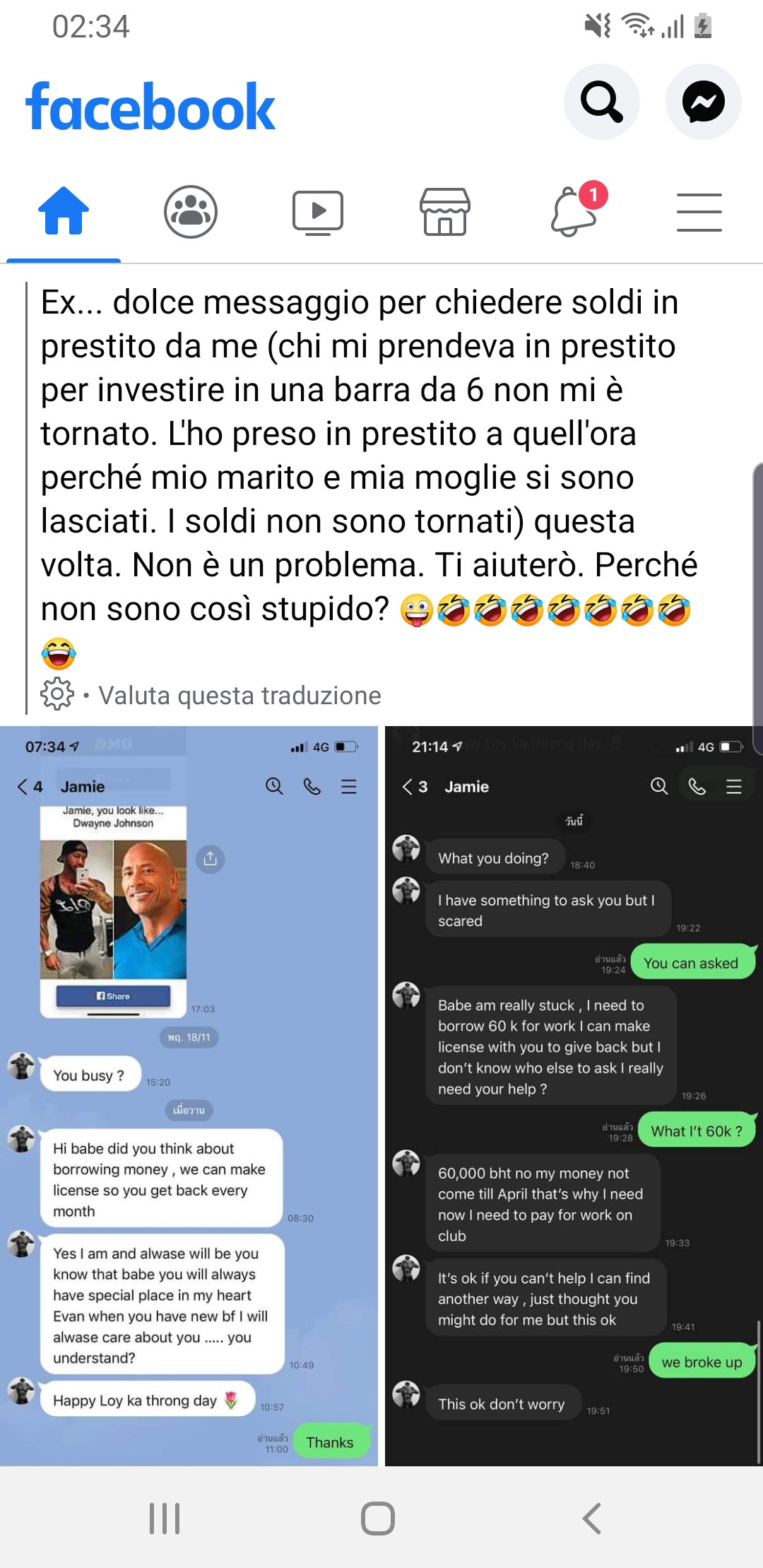Switch to the Groups tab
The image size is (763, 1568).
tap(191, 211)
